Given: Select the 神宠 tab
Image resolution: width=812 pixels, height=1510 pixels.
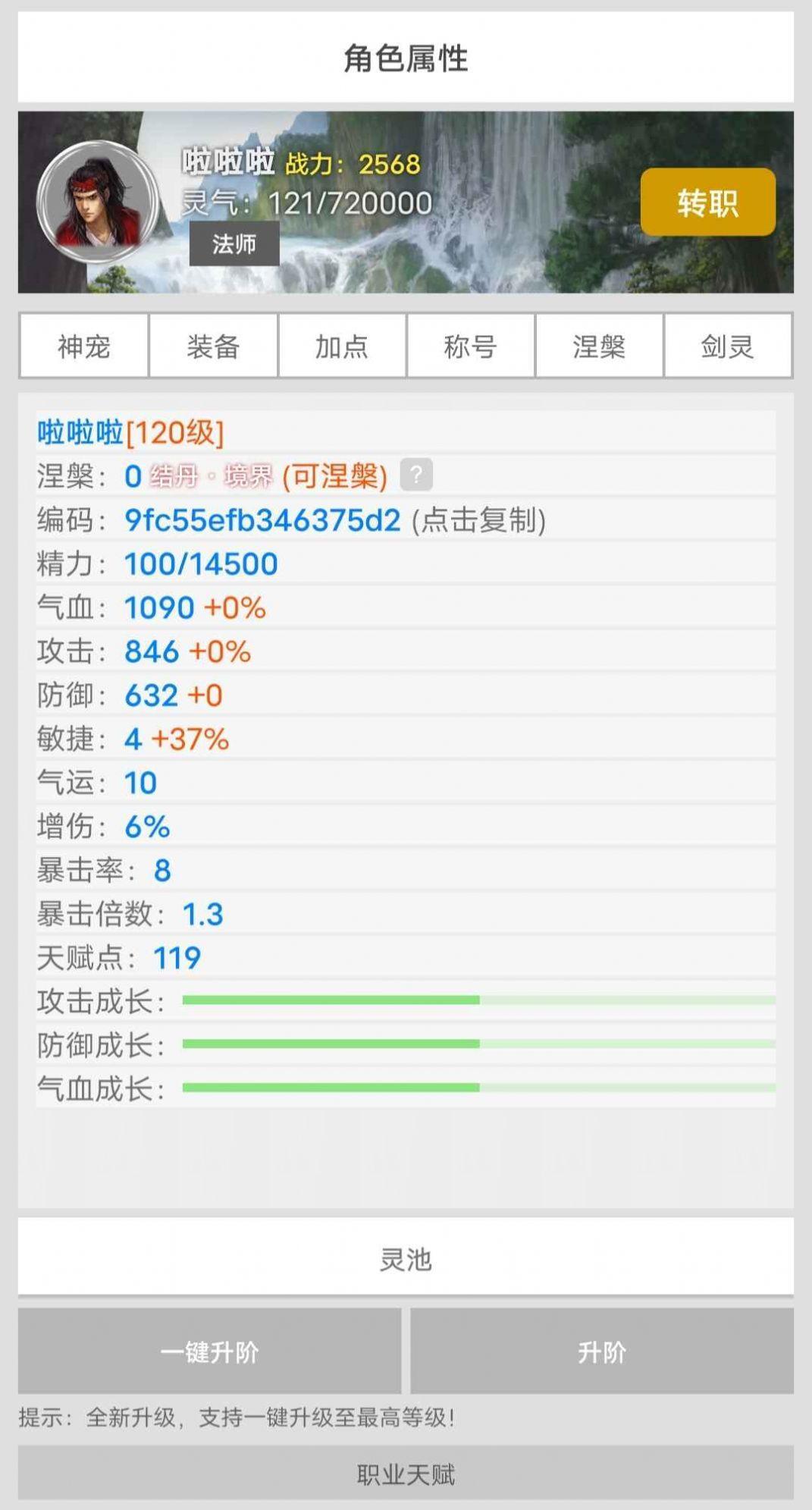Looking at the screenshot, I should 82,347.
